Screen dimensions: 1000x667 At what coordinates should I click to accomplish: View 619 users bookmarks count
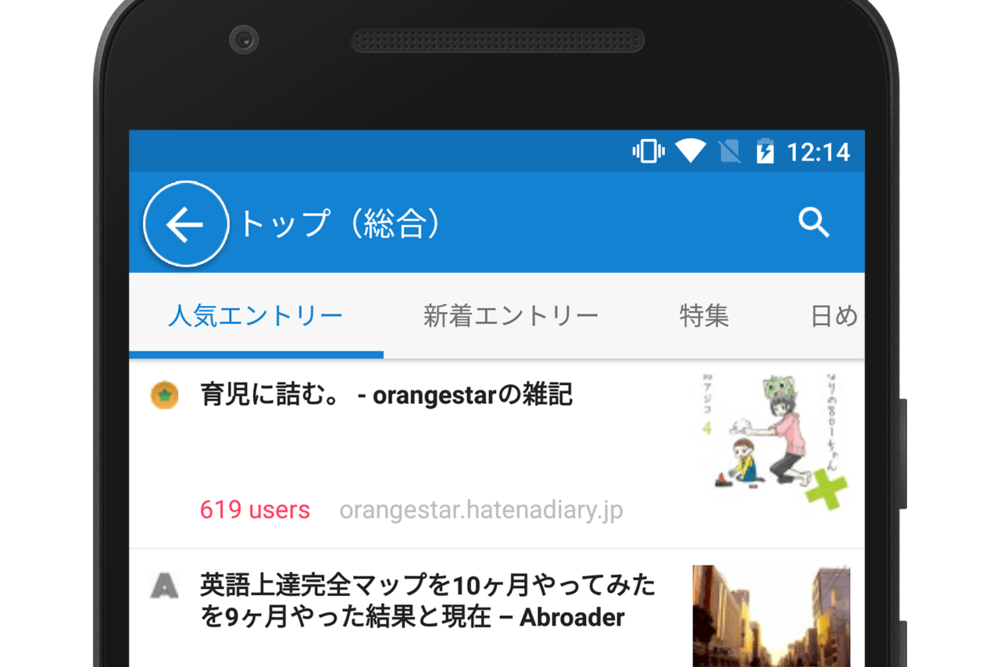[255, 510]
